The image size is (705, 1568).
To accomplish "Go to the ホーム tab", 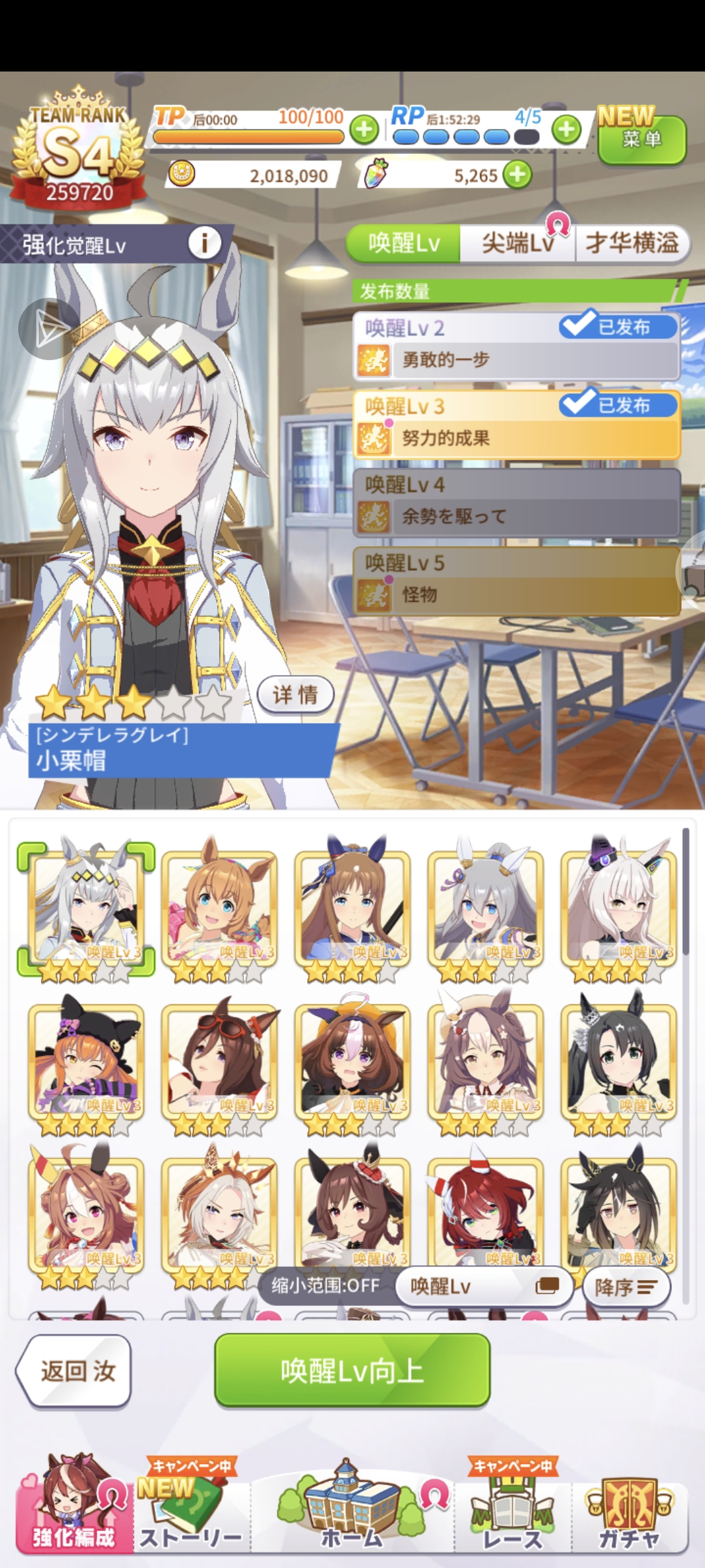I will pos(352,1516).
